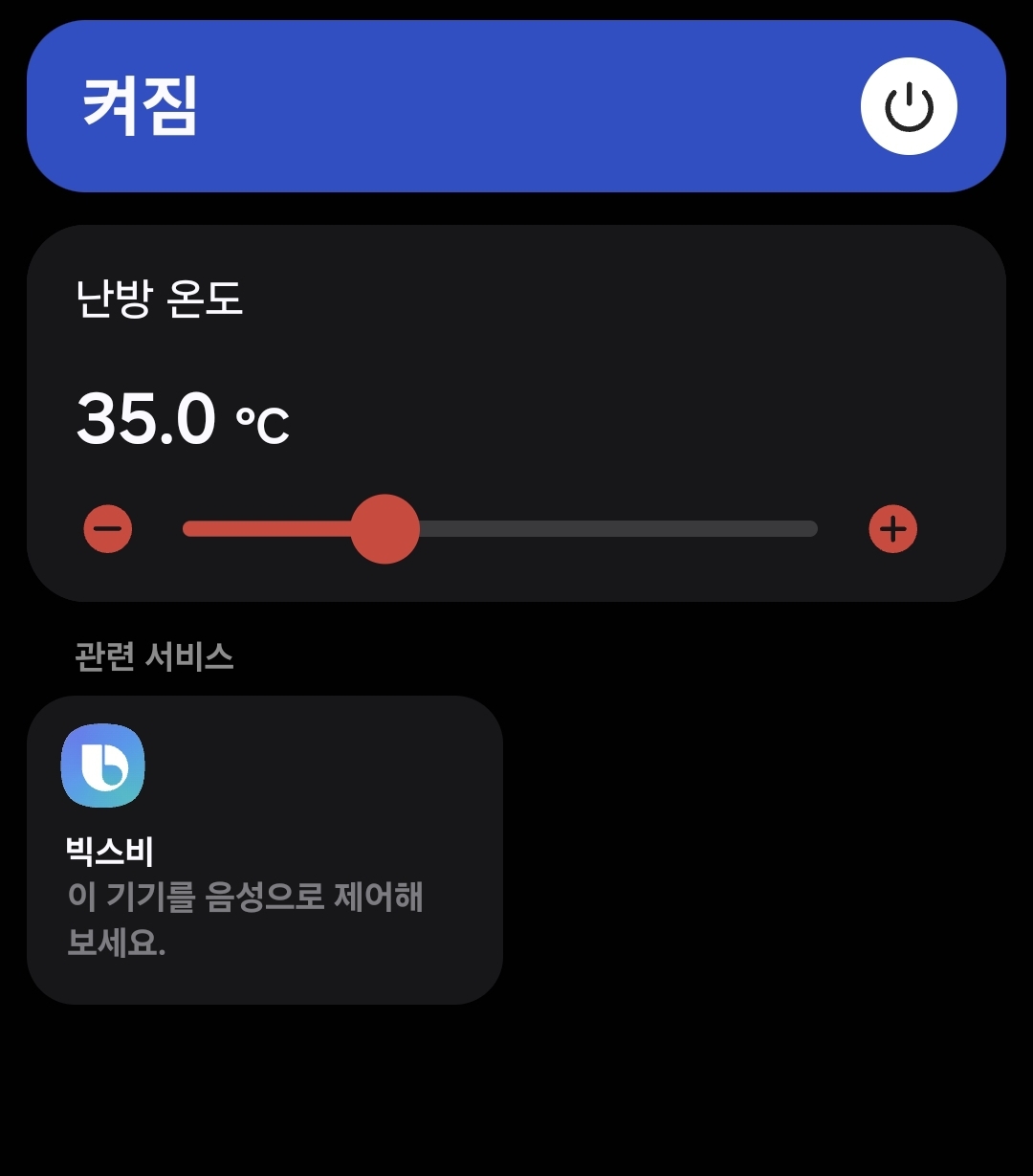
Task: Click the red minus control
Action: point(107,527)
